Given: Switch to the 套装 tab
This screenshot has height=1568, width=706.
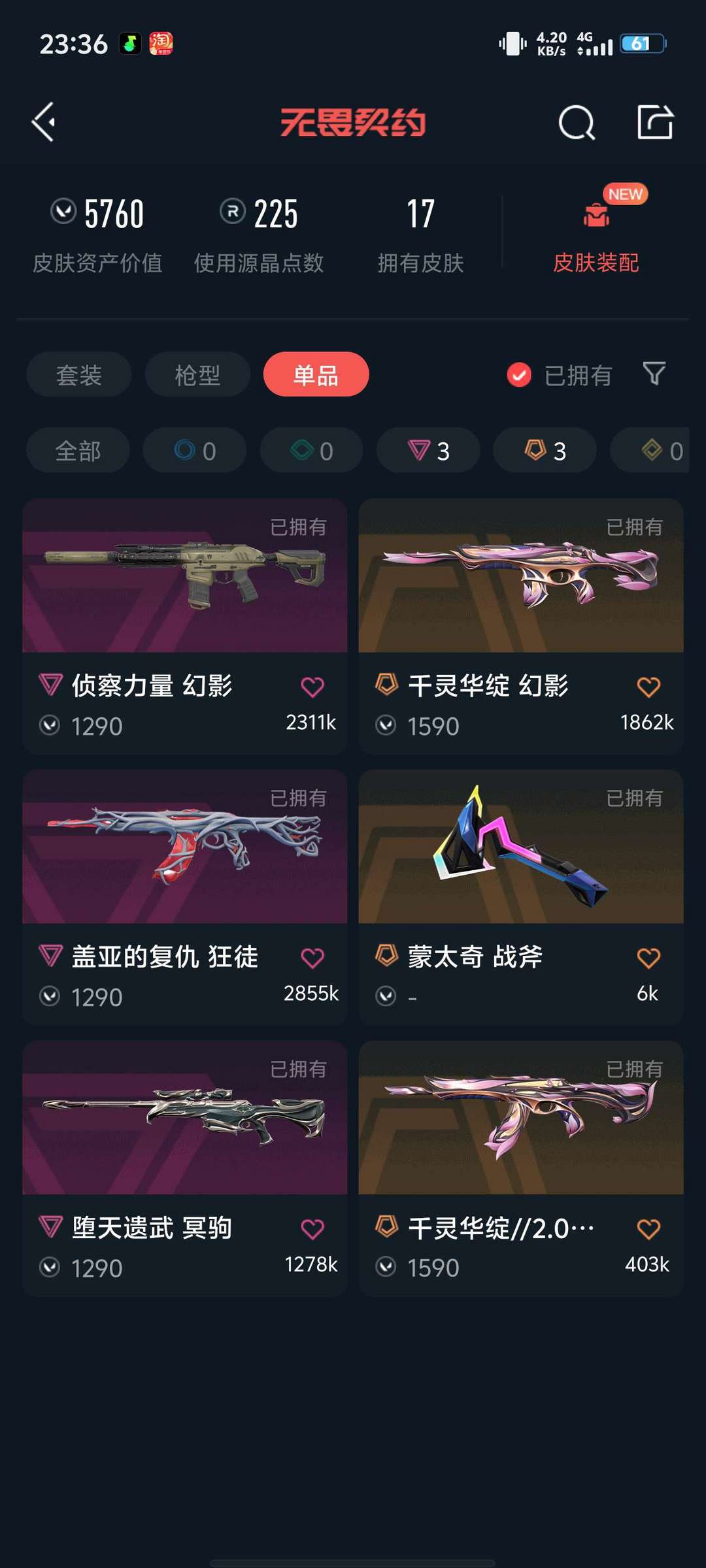Looking at the screenshot, I should [78, 374].
